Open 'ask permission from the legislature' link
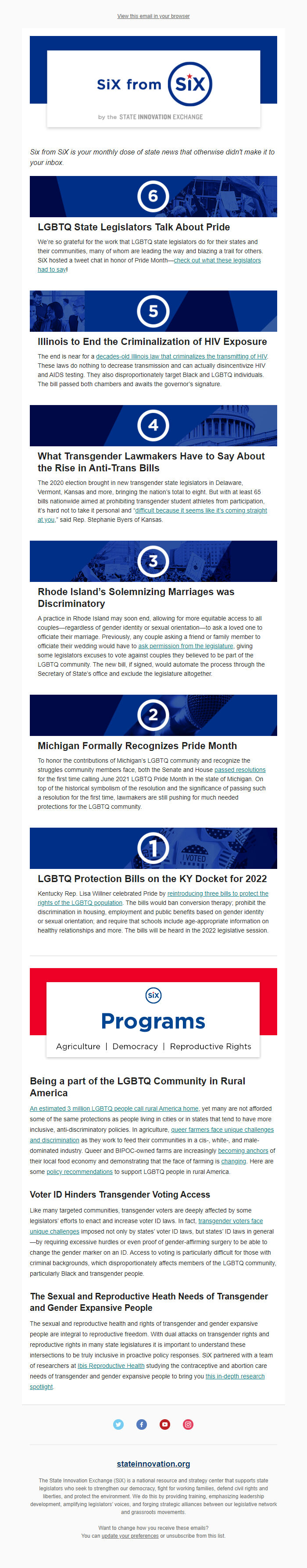 pos(186,646)
